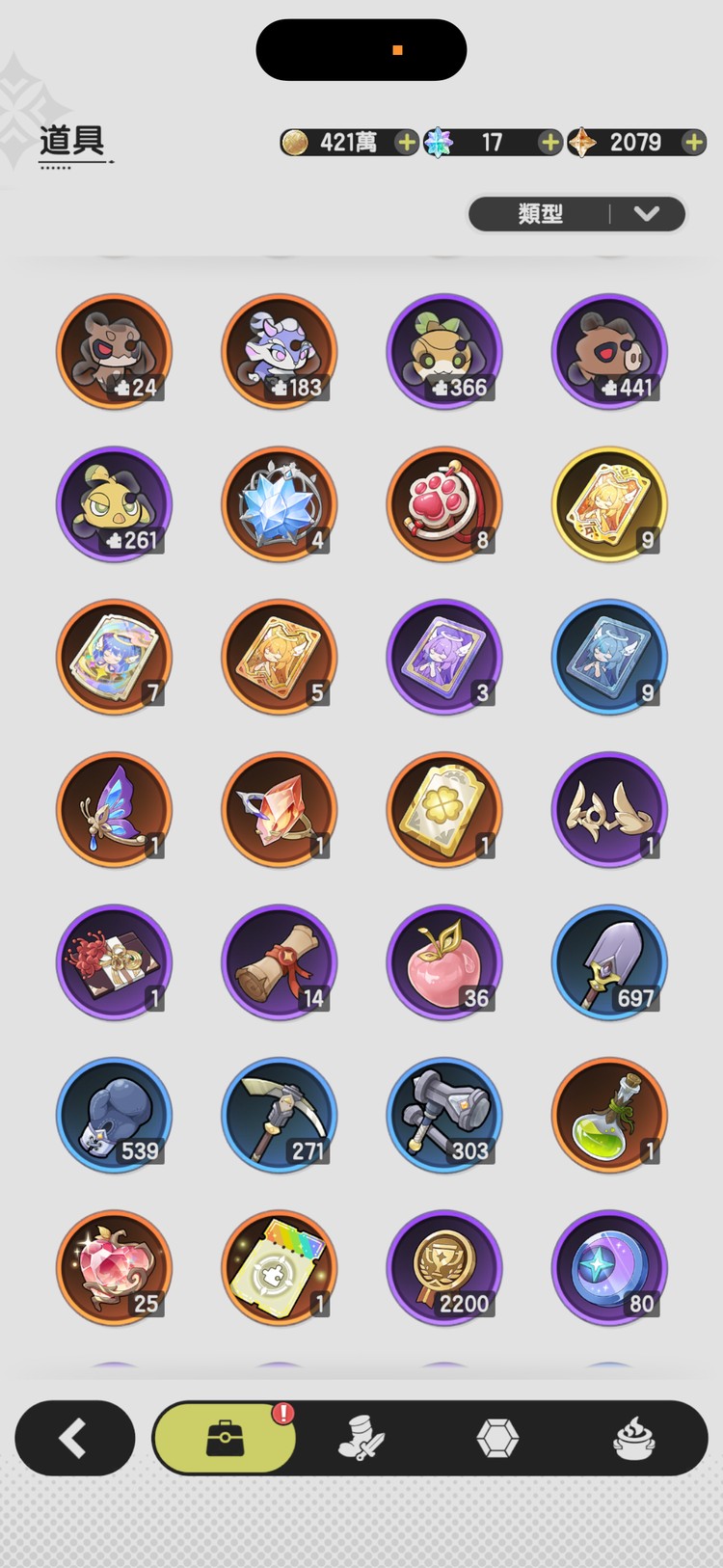Select the trophy medal item with 2200
Screen dimensions: 723x1568
click(x=444, y=1268)
